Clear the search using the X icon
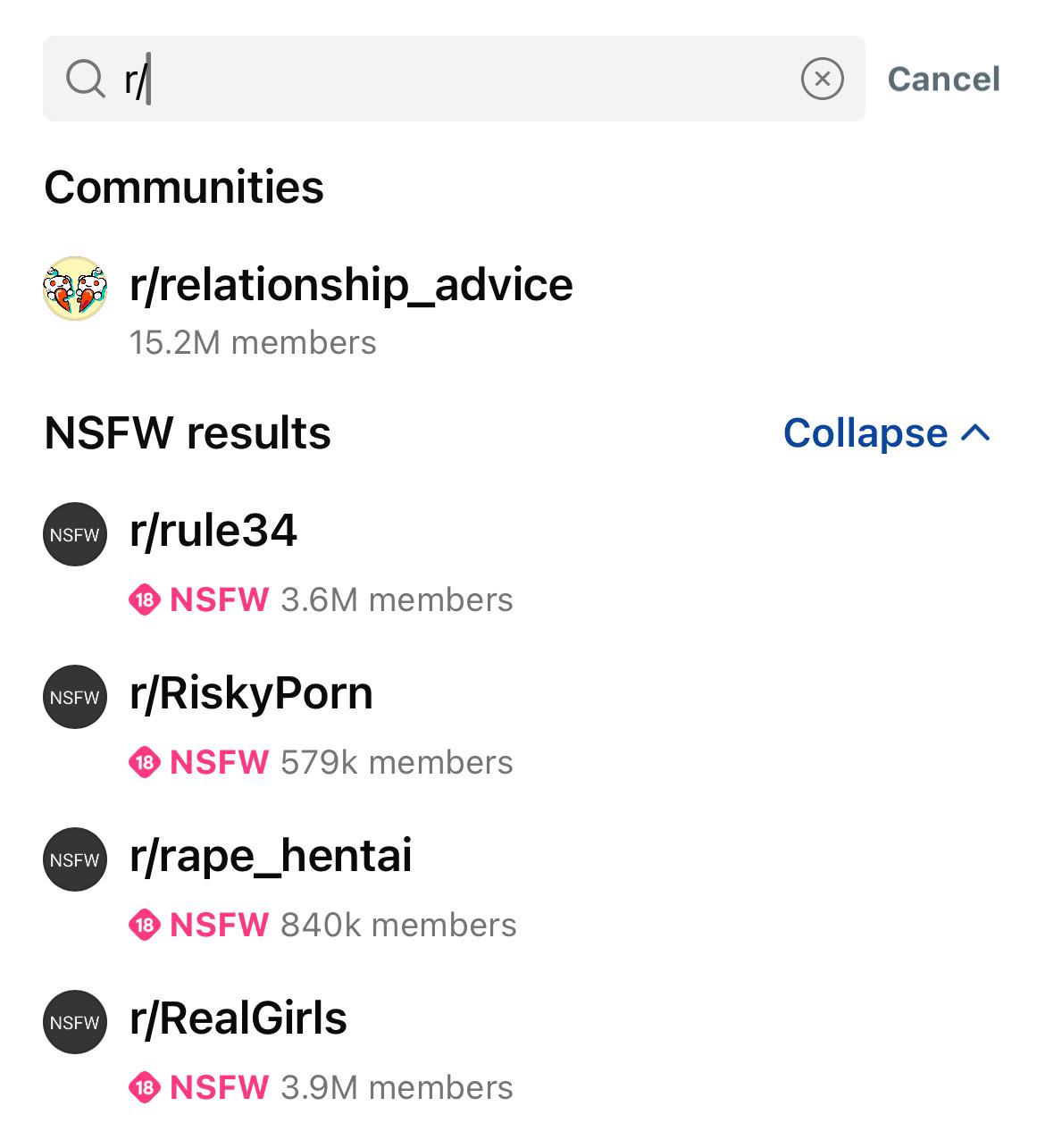Image resolution: width=1045 pixels, height=1148 pixels. (x=821, y=79)
